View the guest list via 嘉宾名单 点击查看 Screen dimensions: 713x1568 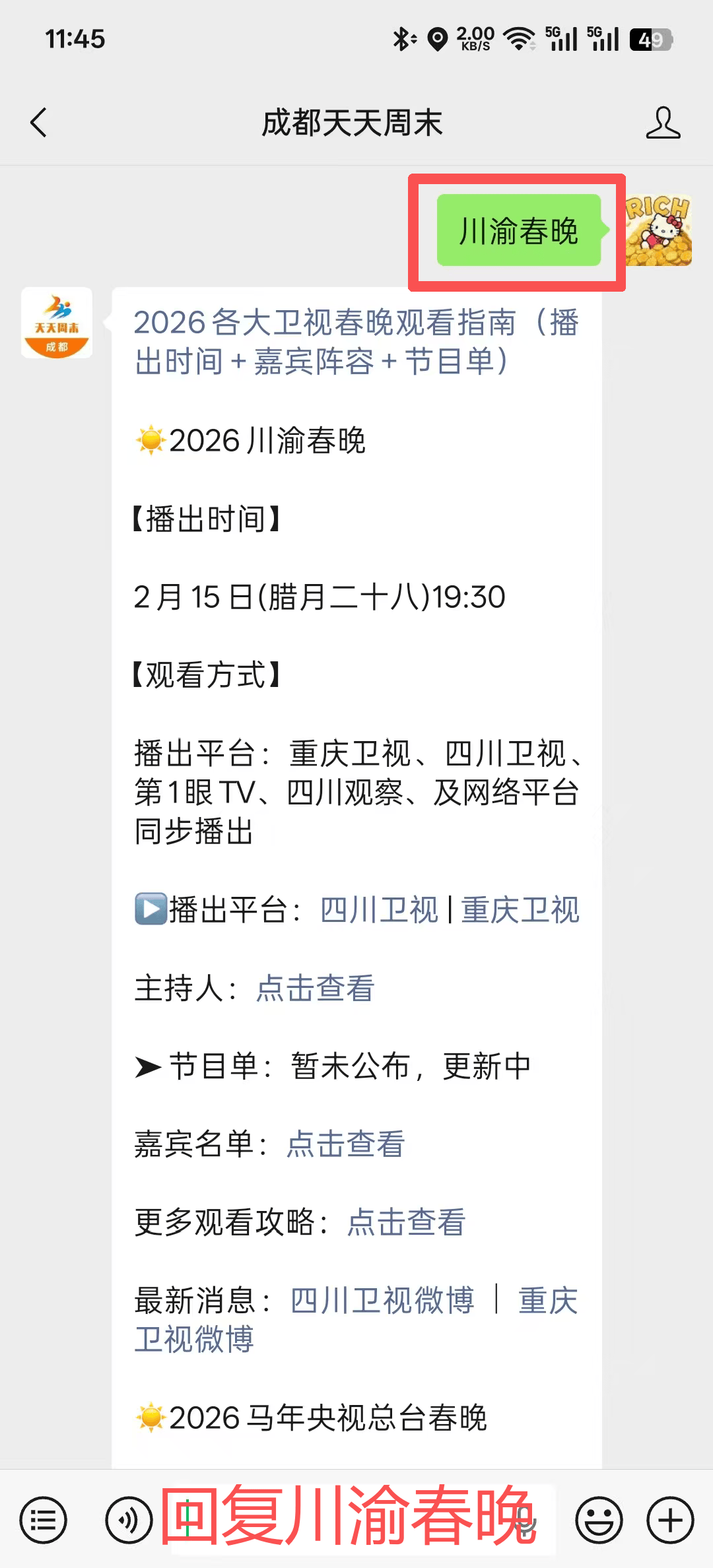345,1144
